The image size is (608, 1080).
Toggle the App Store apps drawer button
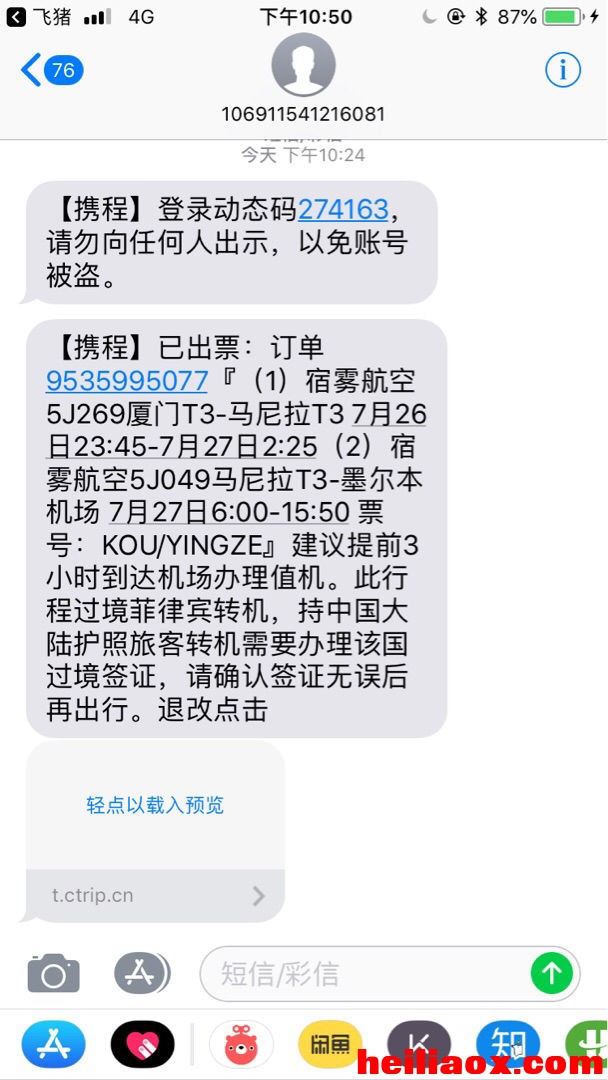coord(142,973)
